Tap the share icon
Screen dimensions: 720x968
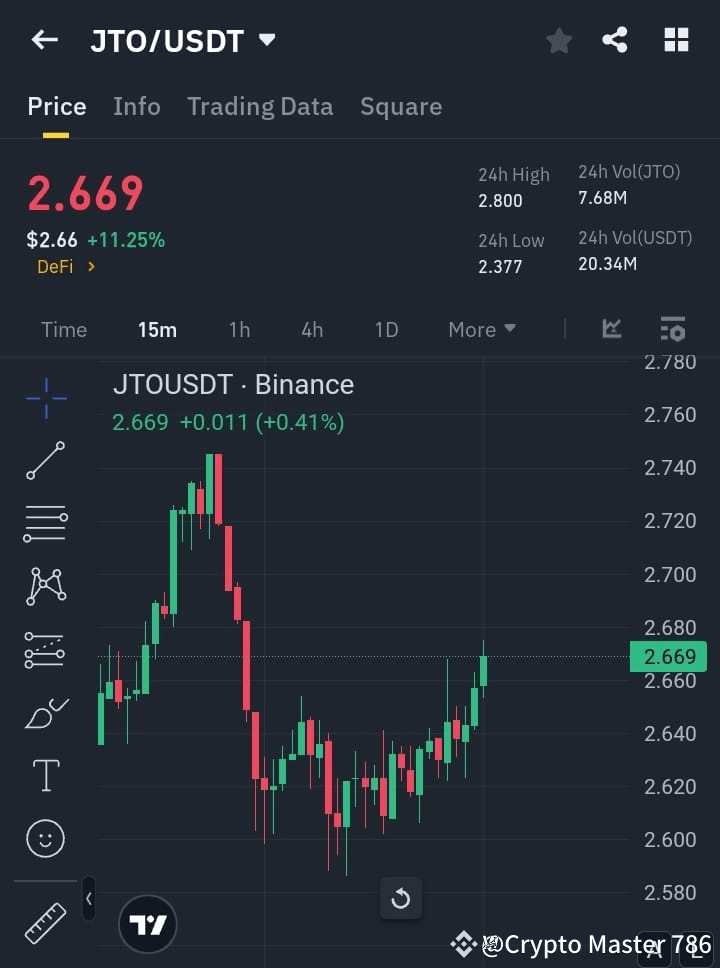(x=616, y=40)
